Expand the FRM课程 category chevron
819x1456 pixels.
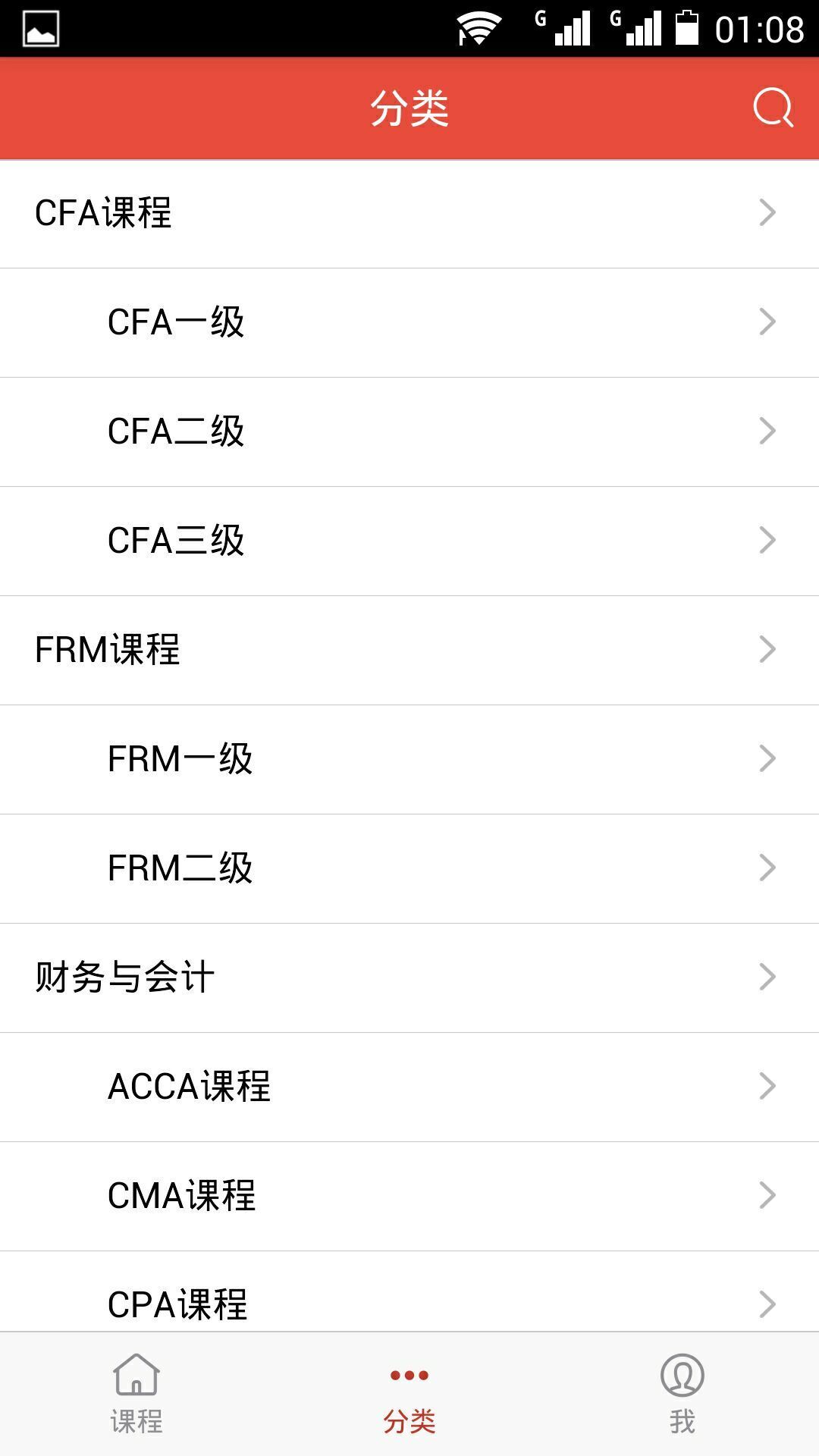pos(767,650)
